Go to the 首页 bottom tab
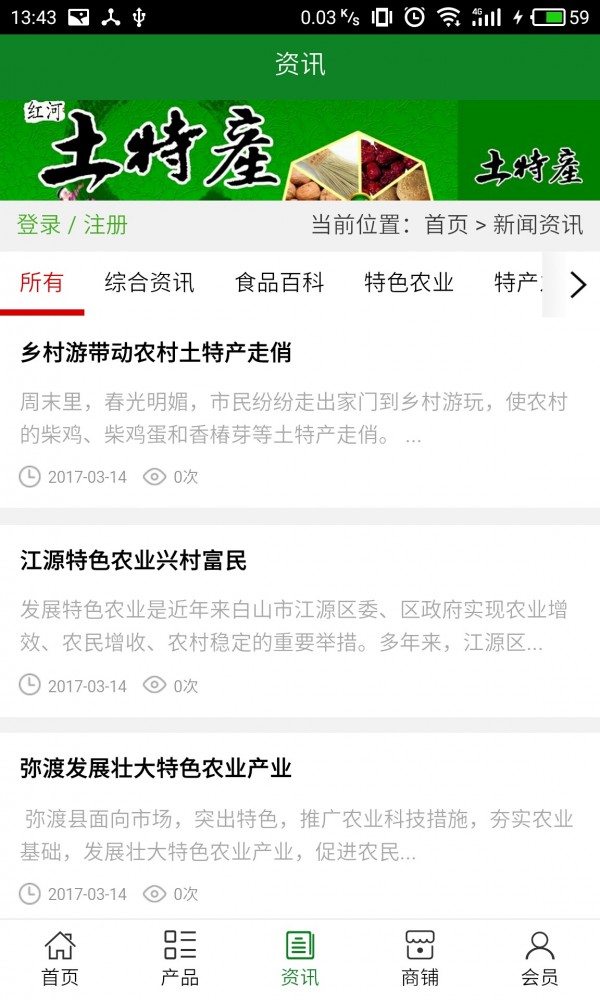600x1000 pixels. pyautogui.click(x=60, y=958)
